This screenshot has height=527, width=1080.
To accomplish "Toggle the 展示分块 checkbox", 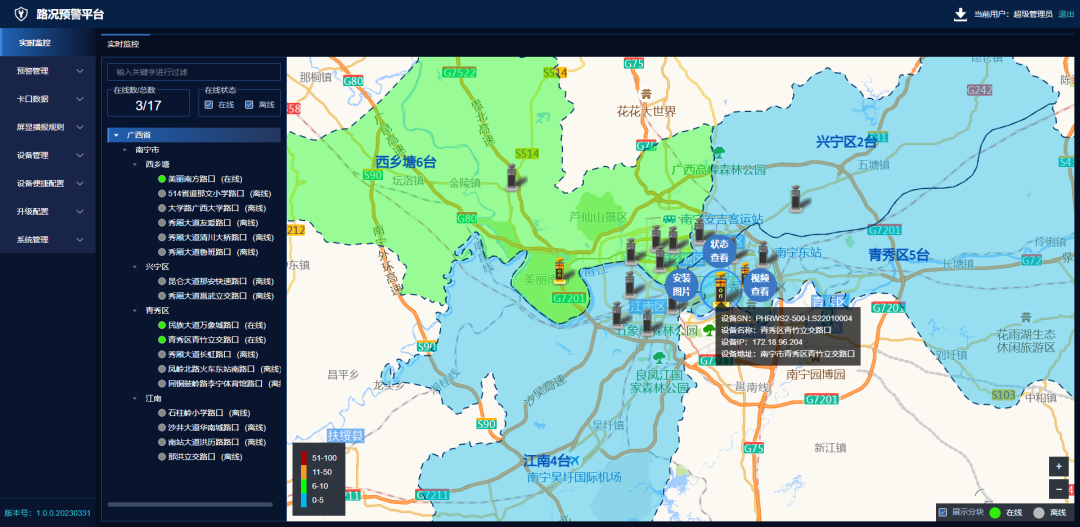I will tap(942, 512).
